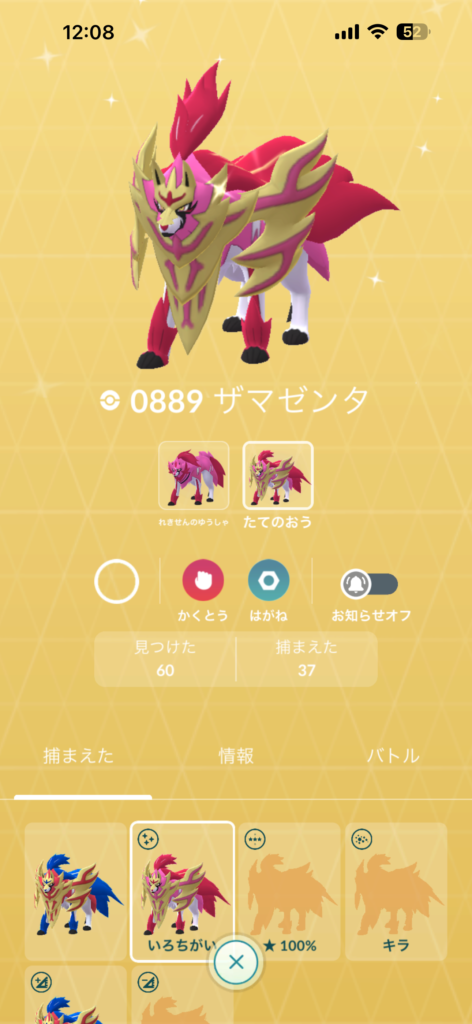Toggle the お知らせオフ notification switch

(x=370, y=584)
